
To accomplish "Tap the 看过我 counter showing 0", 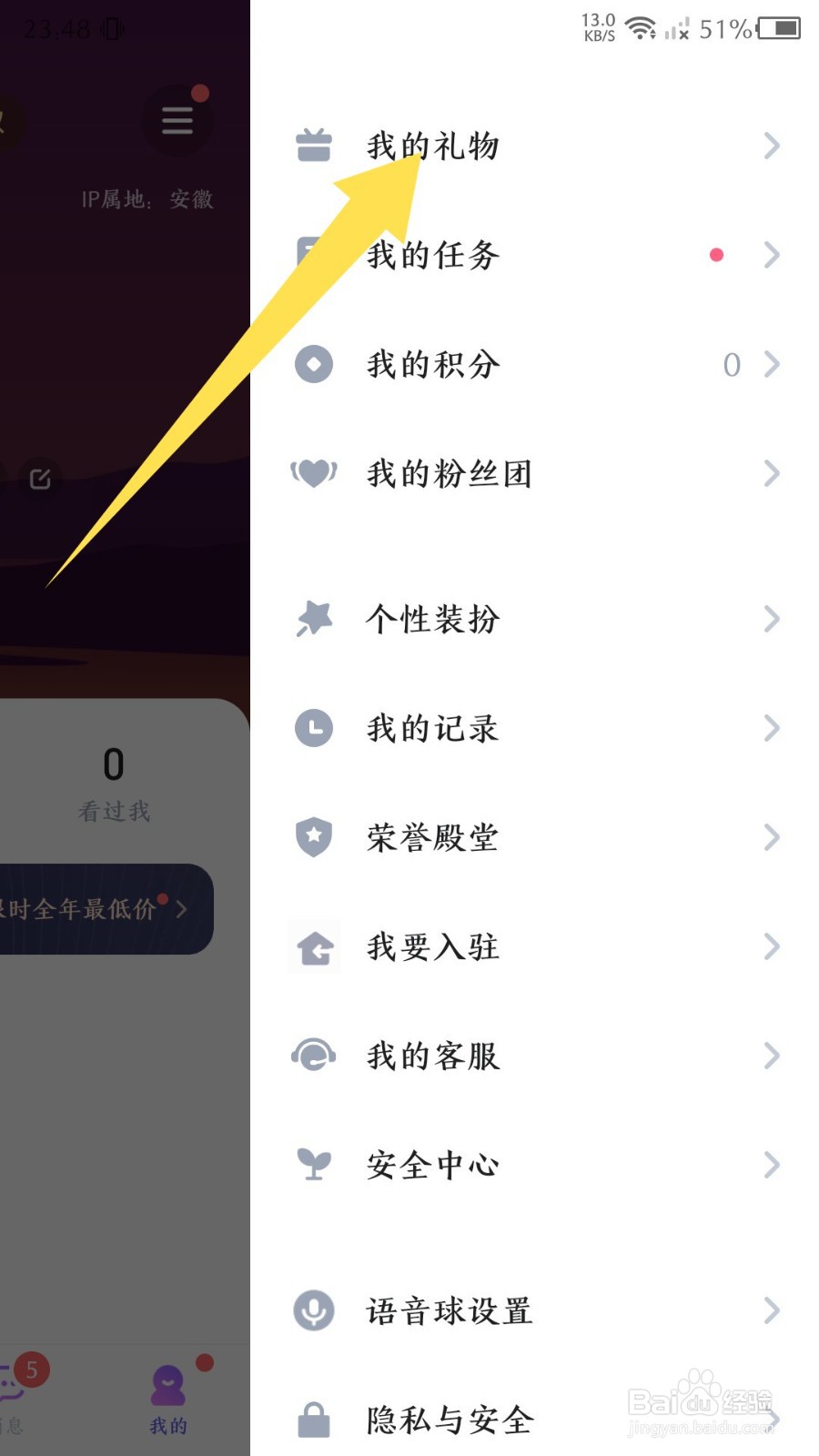I will point(114,783).
